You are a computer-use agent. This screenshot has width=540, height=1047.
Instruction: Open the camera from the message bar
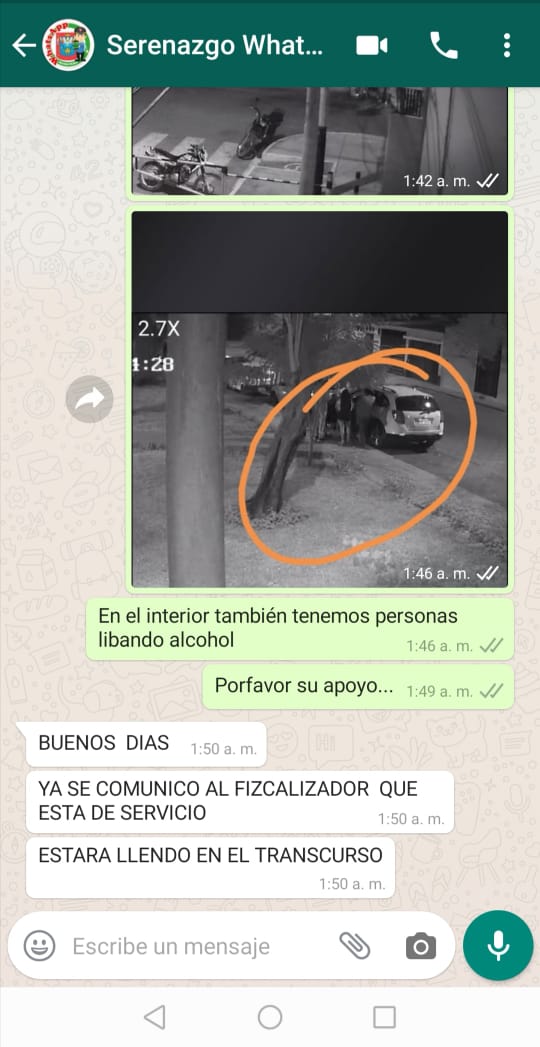tap(421, 946)
